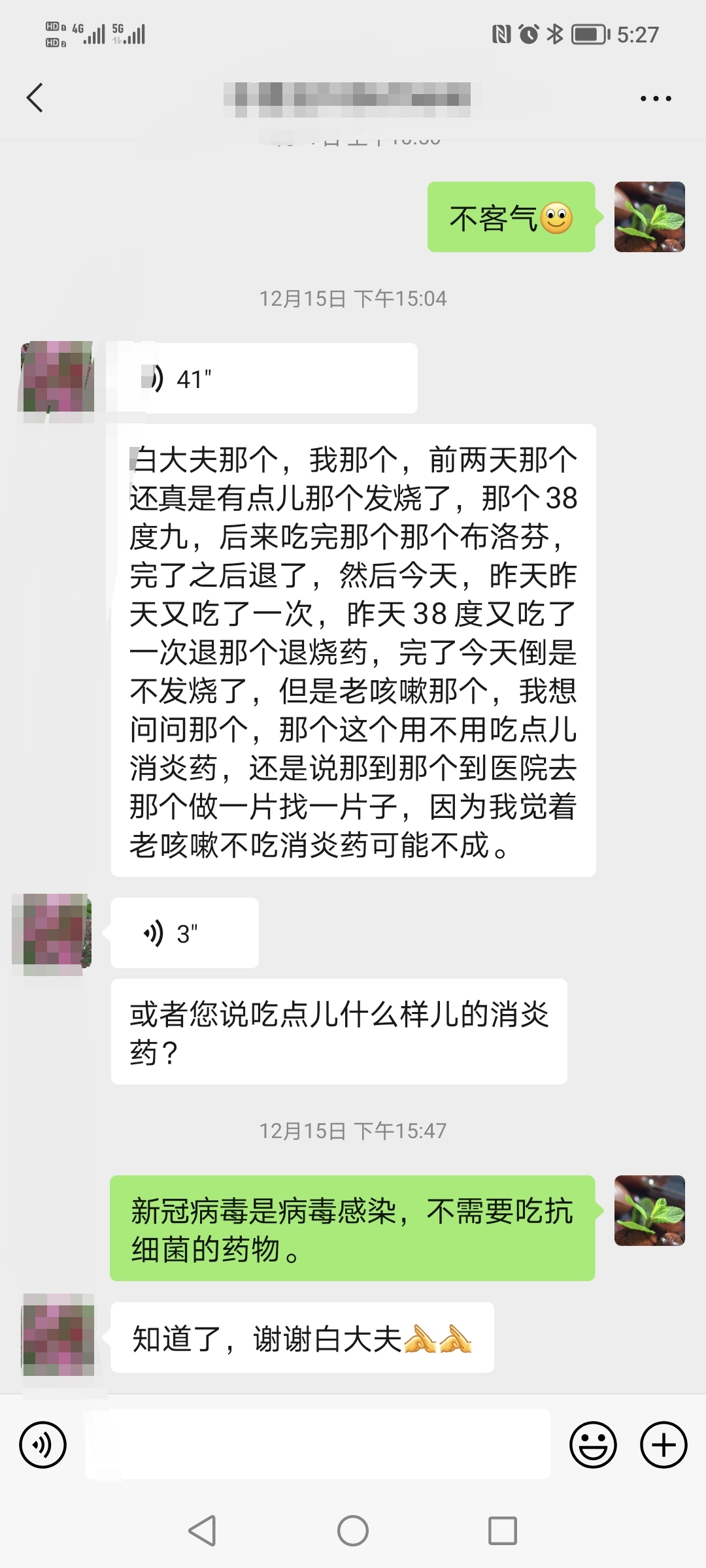Open the plus attachment menu
Viewport: 706px width, 1568px height.
click(663, 1445)
